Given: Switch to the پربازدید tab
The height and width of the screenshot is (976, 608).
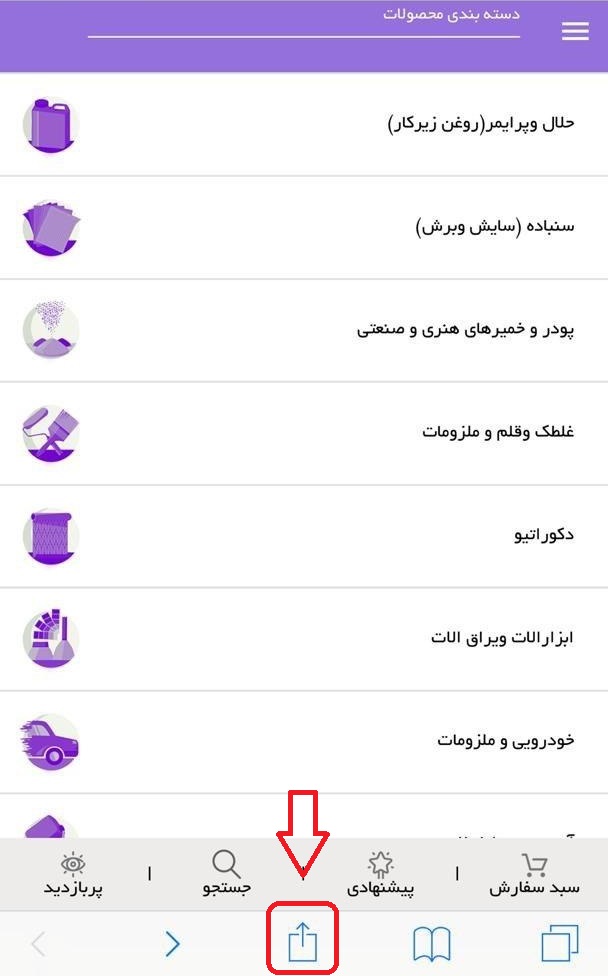Looking at the screenshot, I should (x=73, y=875).
